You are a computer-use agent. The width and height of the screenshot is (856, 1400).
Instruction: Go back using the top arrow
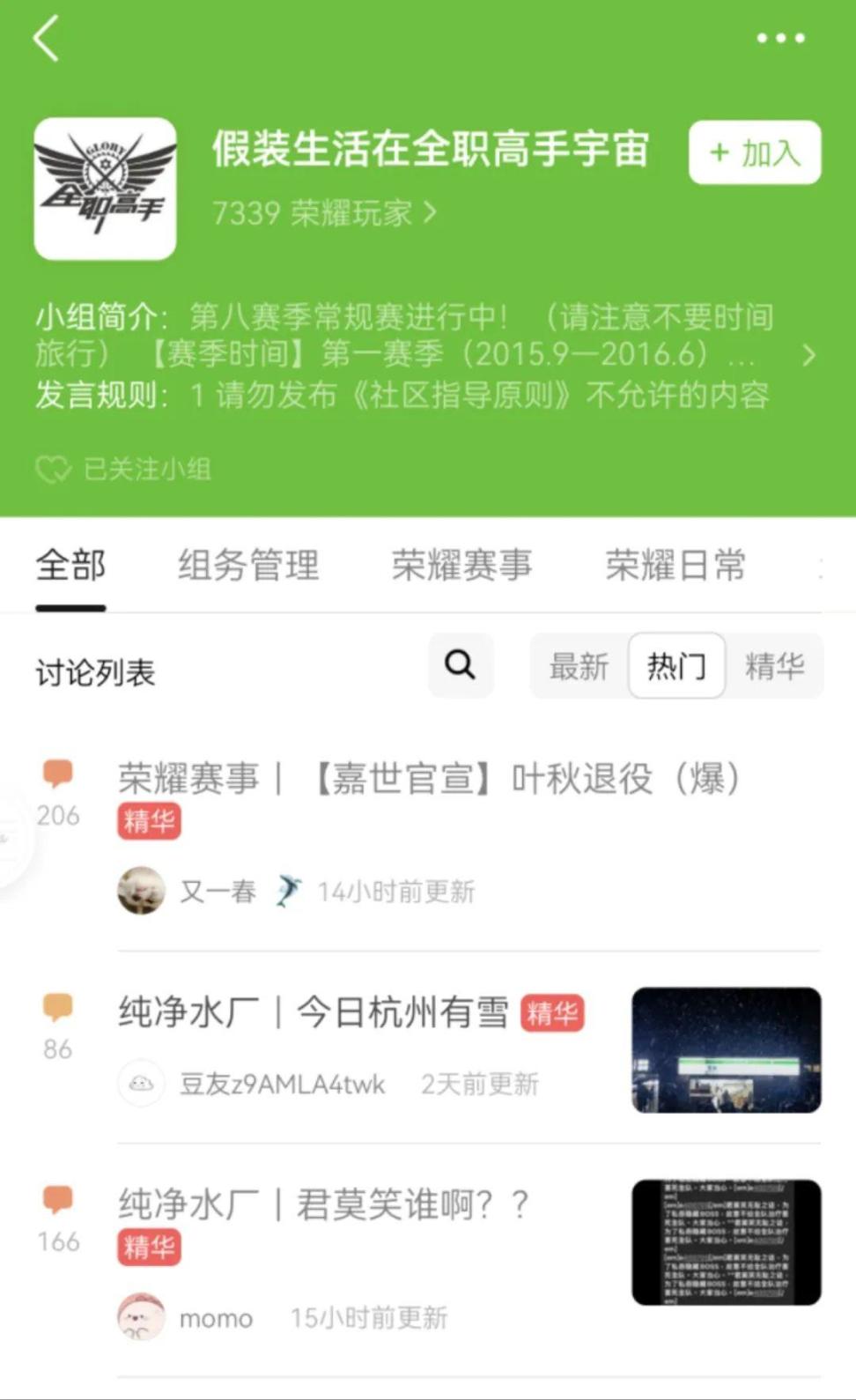coord(46,39)
